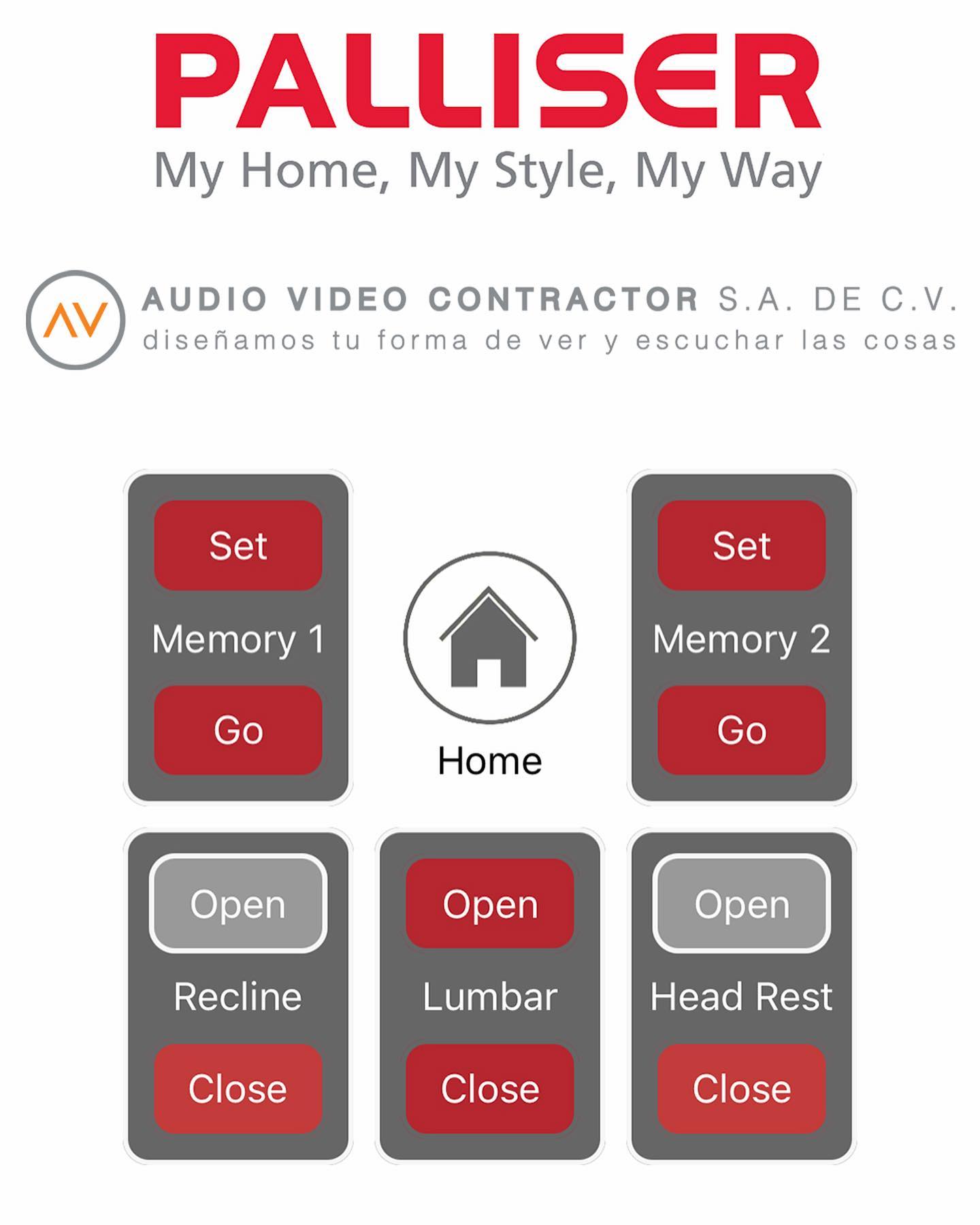Open the Recline

[238, 904]
